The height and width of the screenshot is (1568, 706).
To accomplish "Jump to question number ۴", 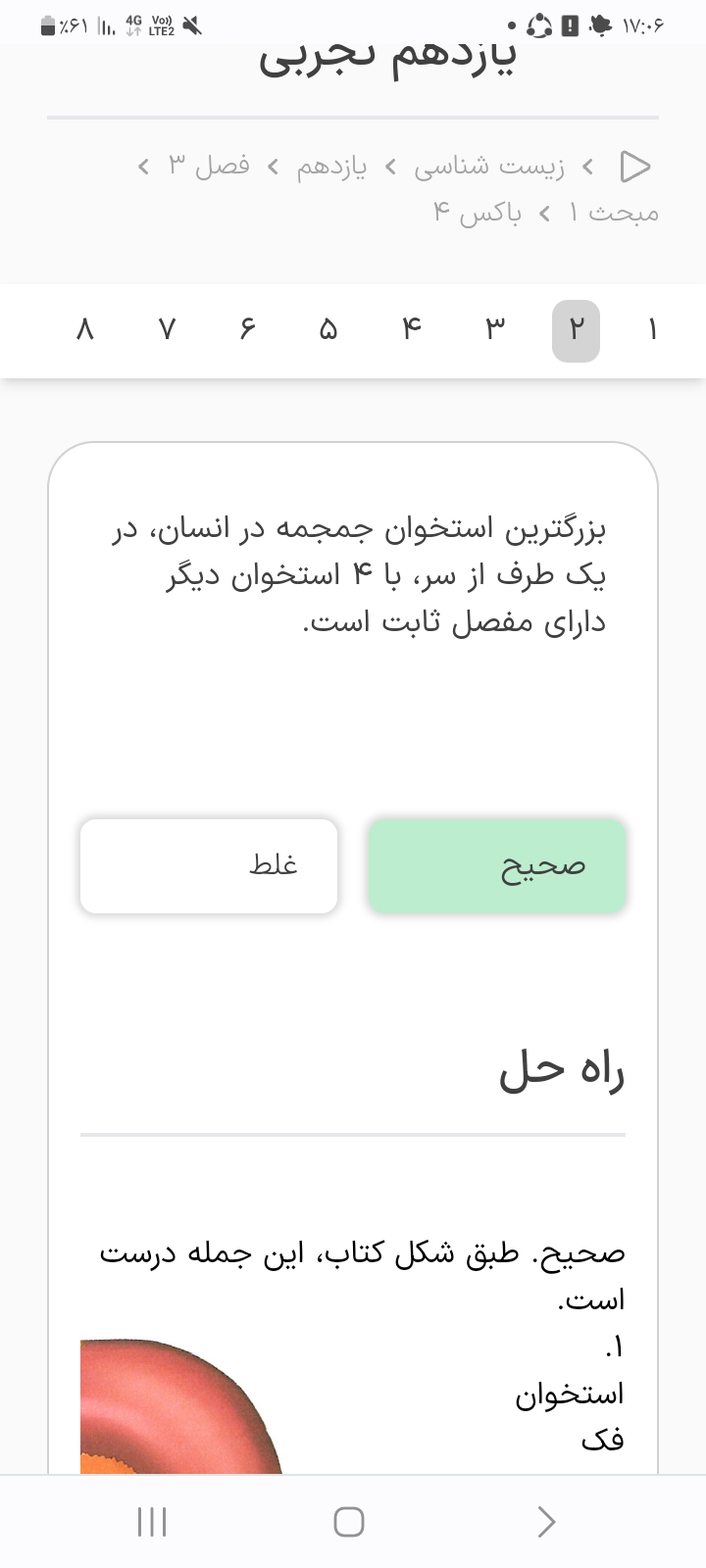I will (x=412, y=330).
